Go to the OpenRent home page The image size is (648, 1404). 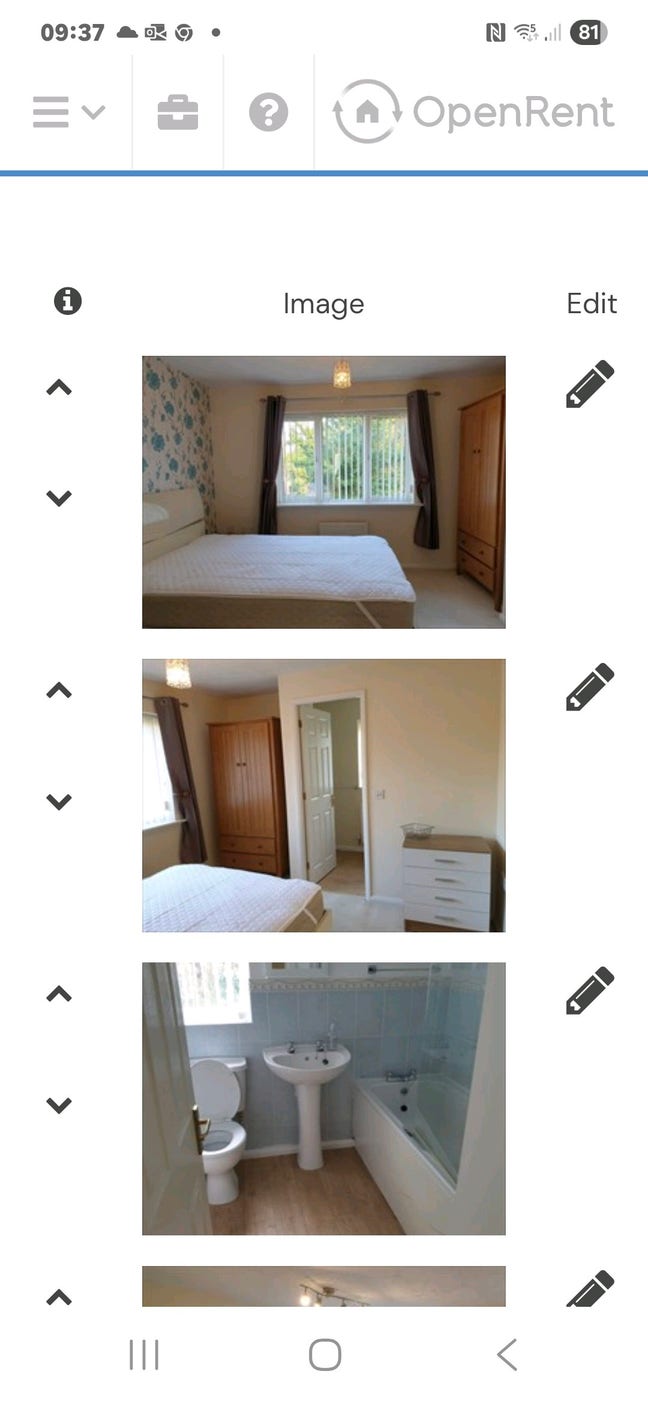(474, 112)
